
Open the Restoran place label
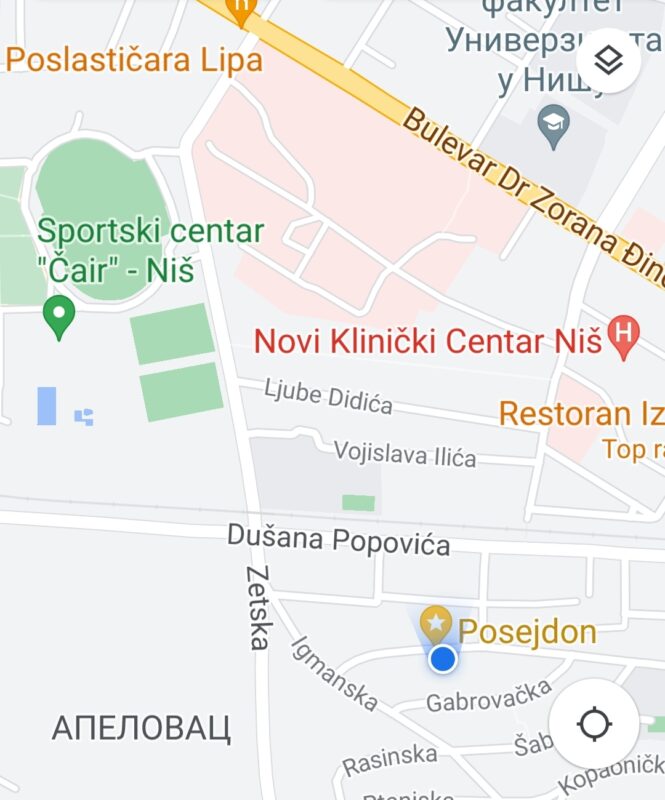point(580,413)
